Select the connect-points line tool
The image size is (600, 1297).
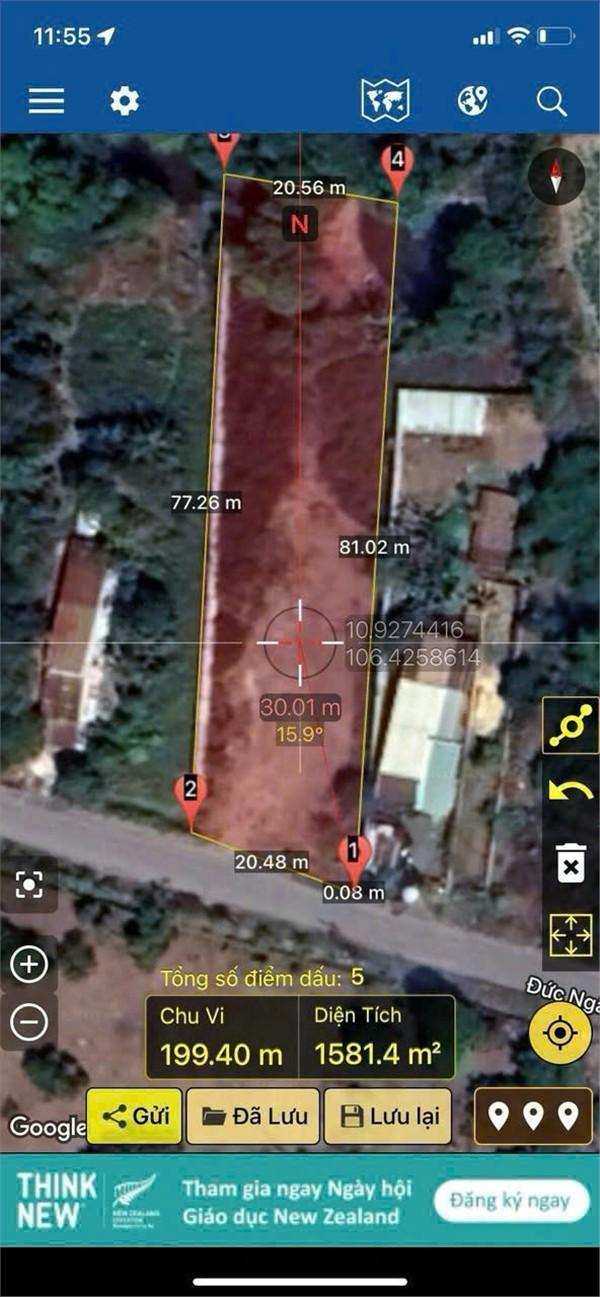[570, 725]
